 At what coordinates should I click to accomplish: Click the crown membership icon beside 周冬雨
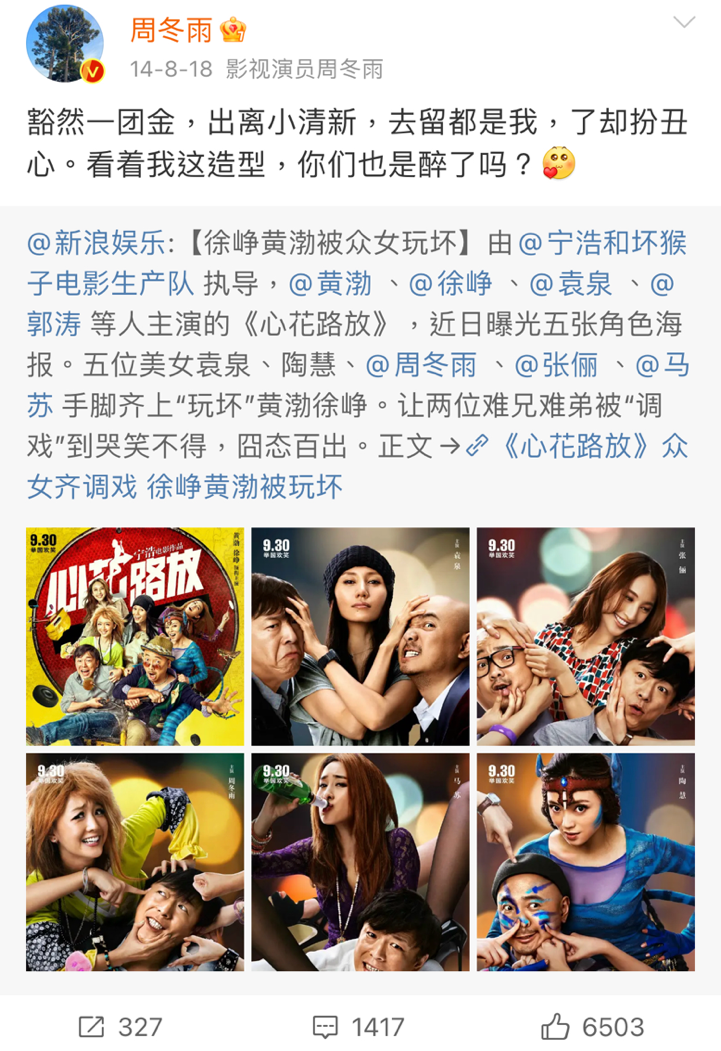[x=230, y=30]
